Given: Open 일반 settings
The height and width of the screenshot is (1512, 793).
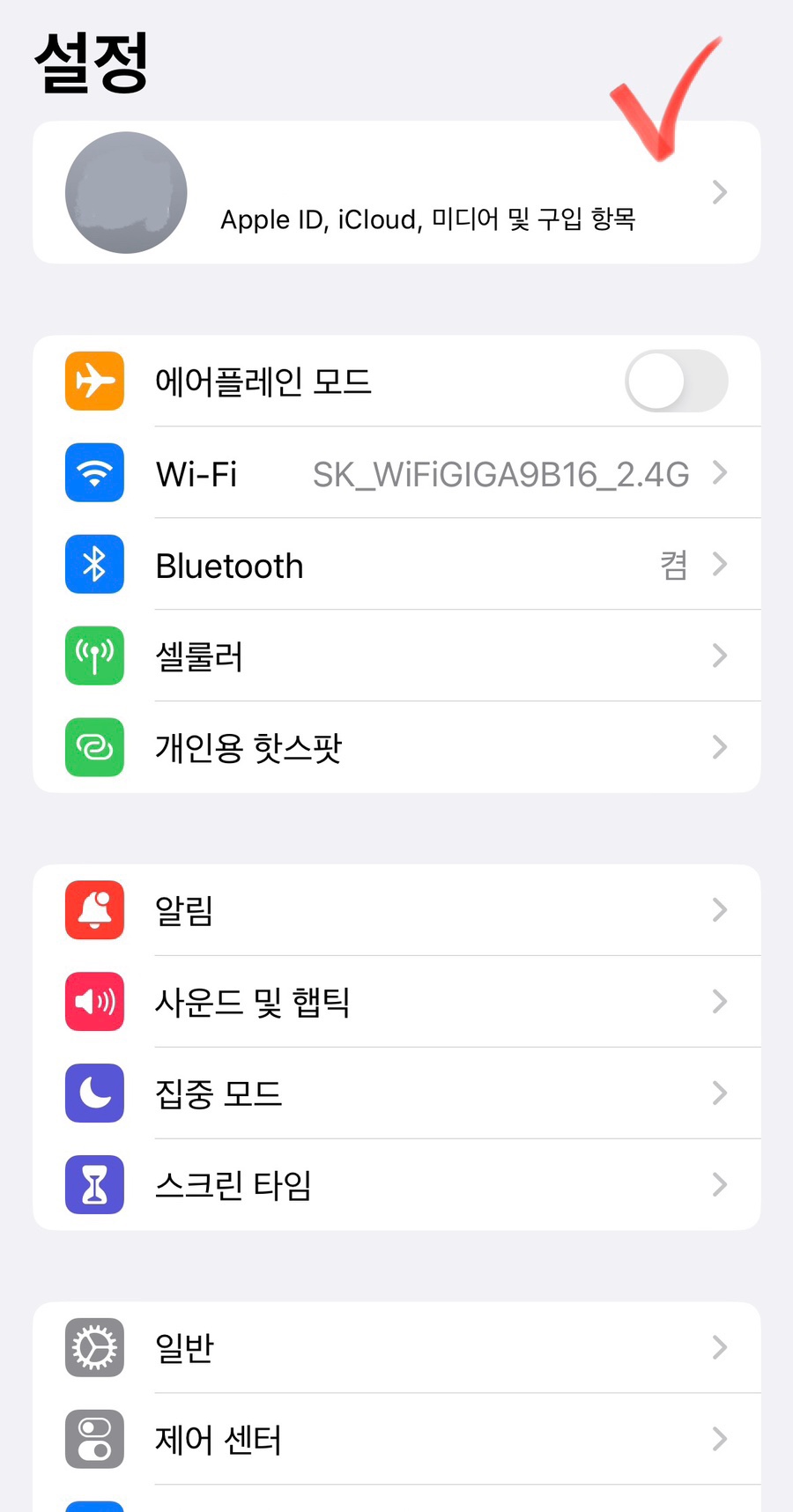Looking at the screenshot, I should pyautogui.click(x=396, y=1348).
